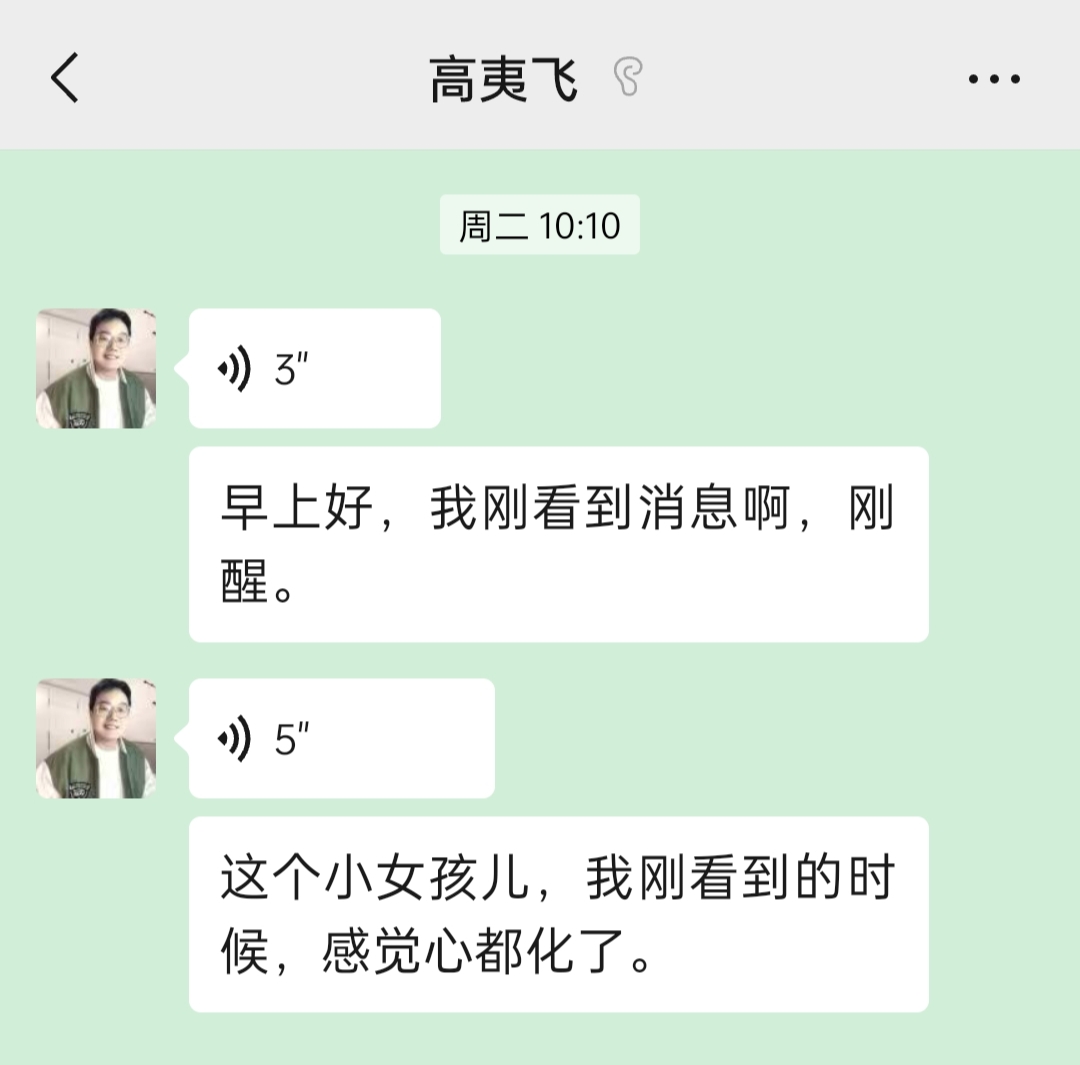Go back to the chat list

(65, 78)
